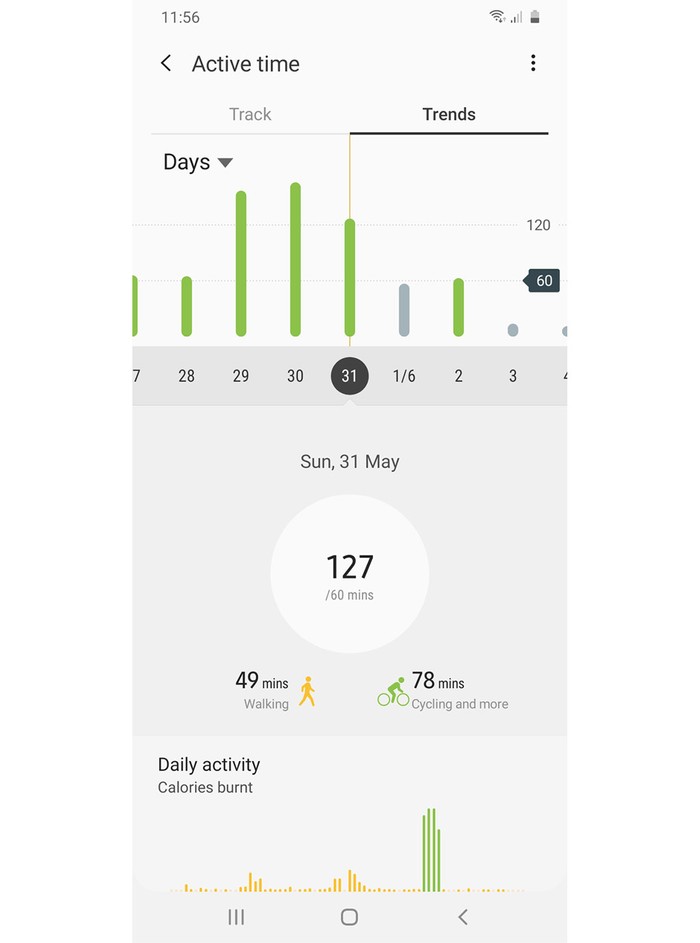700x943 pixels.
Task: Open recent apps from navigation bar
Action: pyautogui.click(x=236, y=917)
